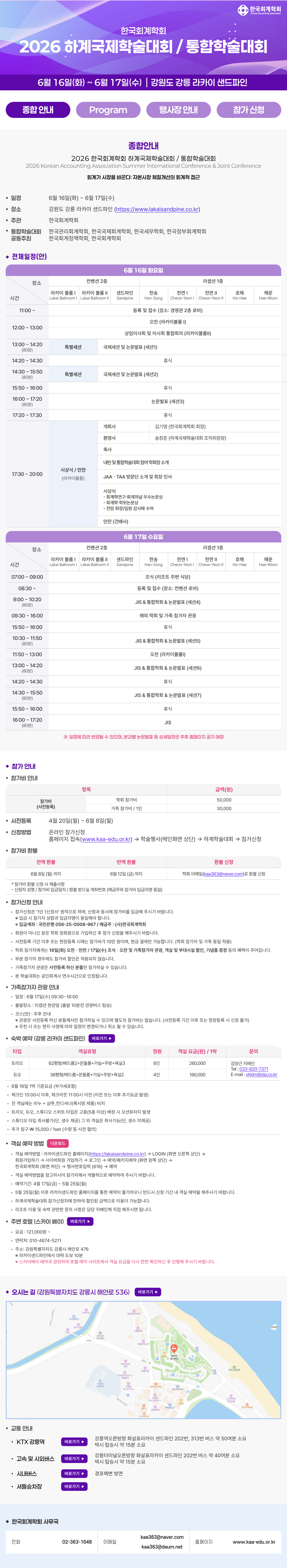The image size is (287, 1568).
Task: Open 바로가기 for 고속 및 시외버스
Action: coord(74,1475)
